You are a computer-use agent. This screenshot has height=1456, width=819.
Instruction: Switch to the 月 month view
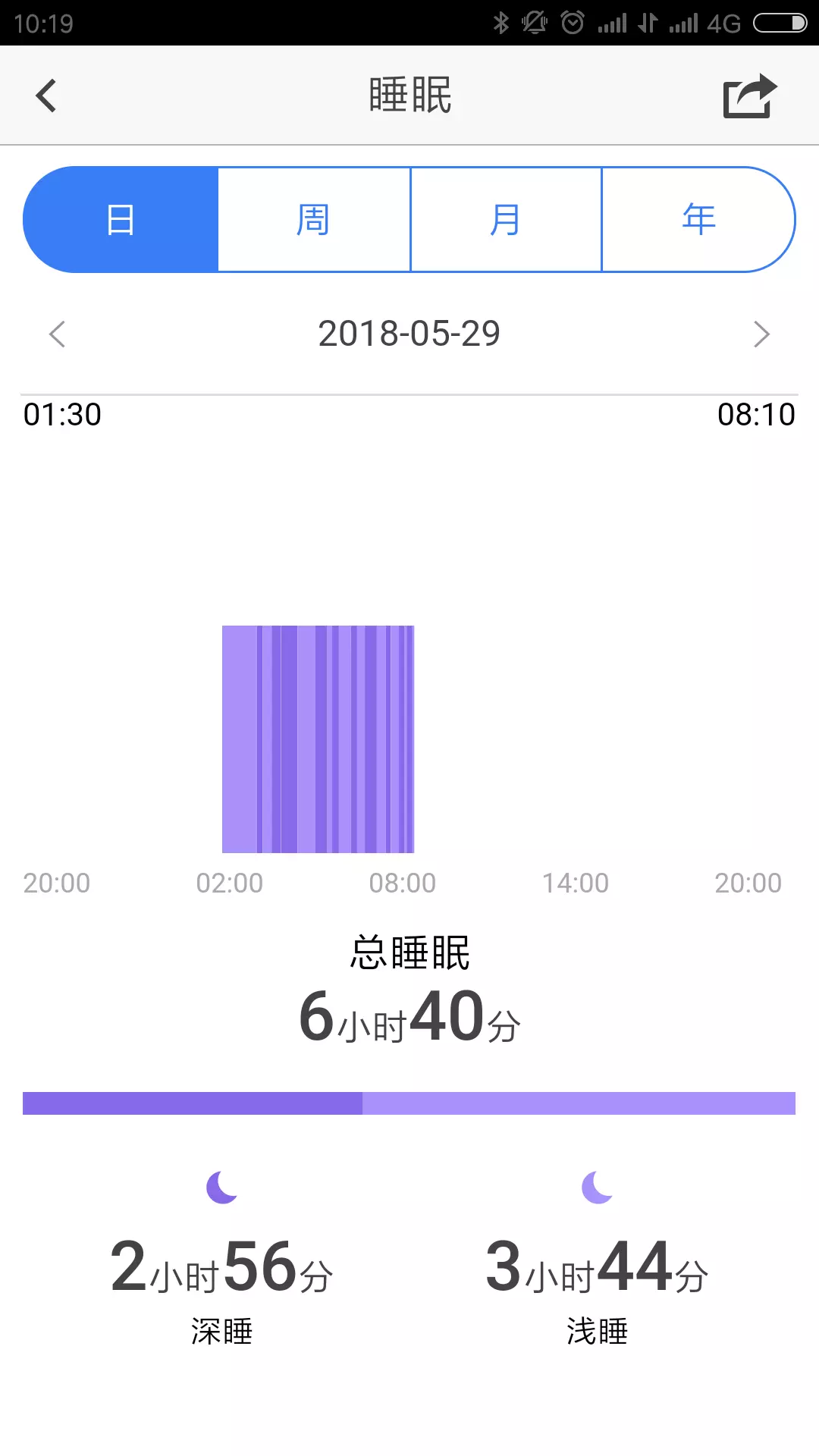[506, 220]
